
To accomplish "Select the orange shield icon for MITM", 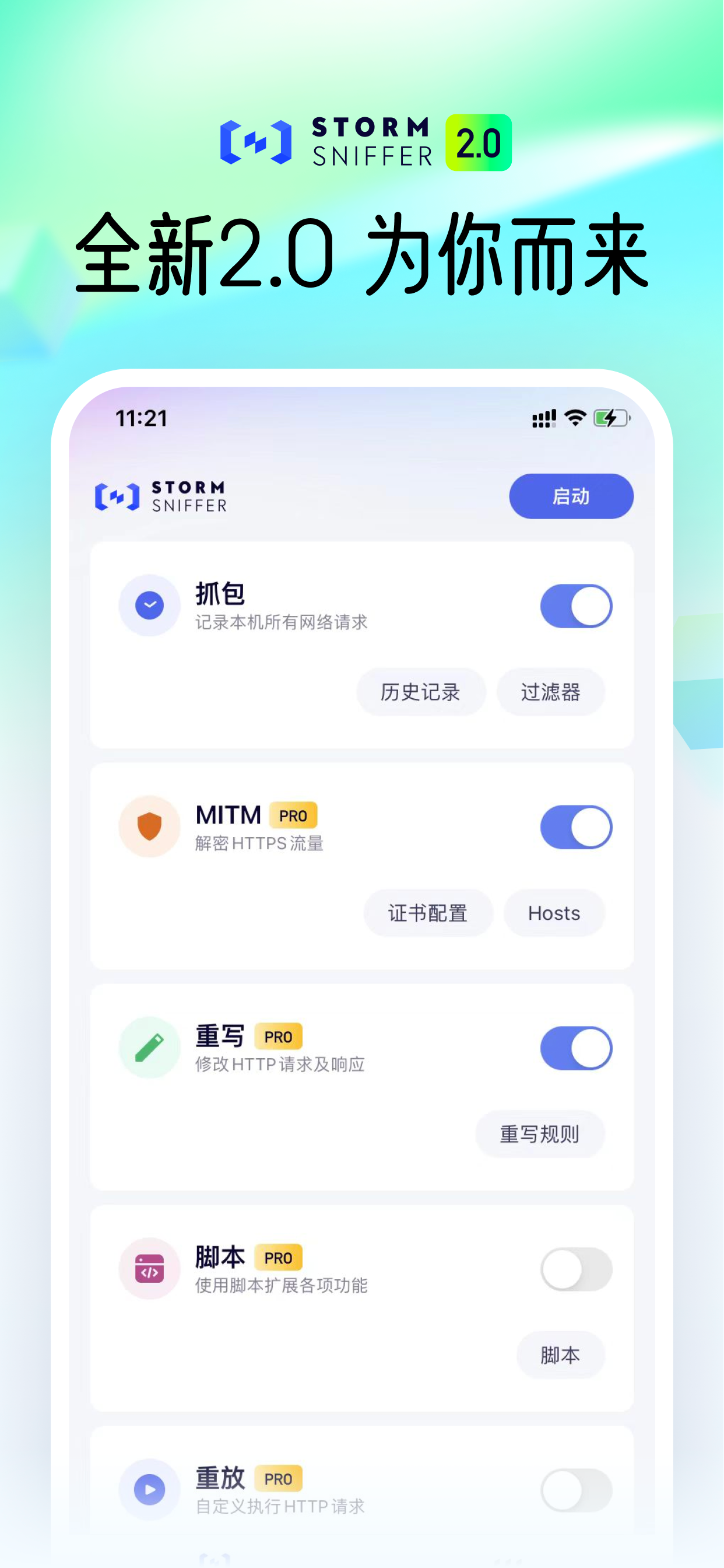I will (x=149, y=827).
